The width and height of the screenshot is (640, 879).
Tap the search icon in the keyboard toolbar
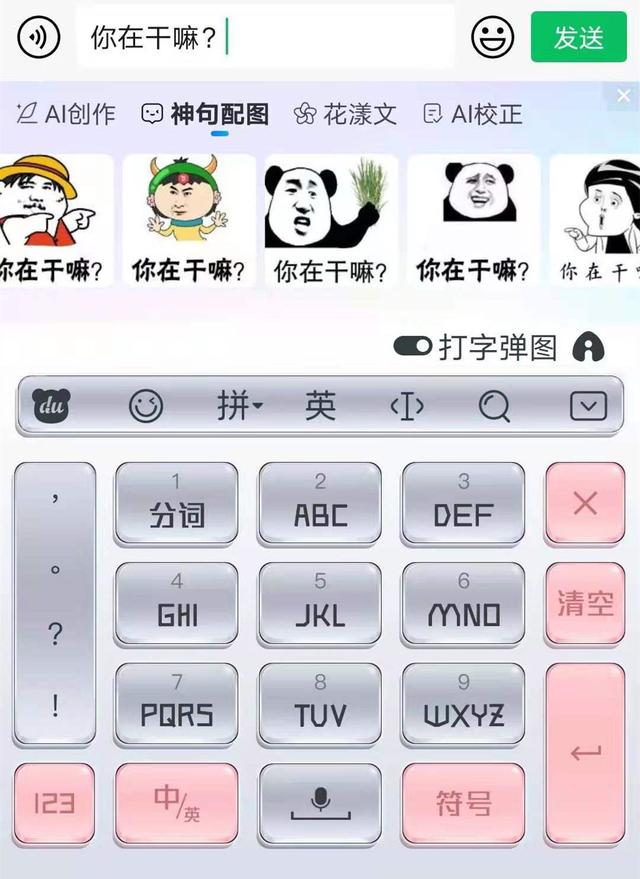pos(494,406)
